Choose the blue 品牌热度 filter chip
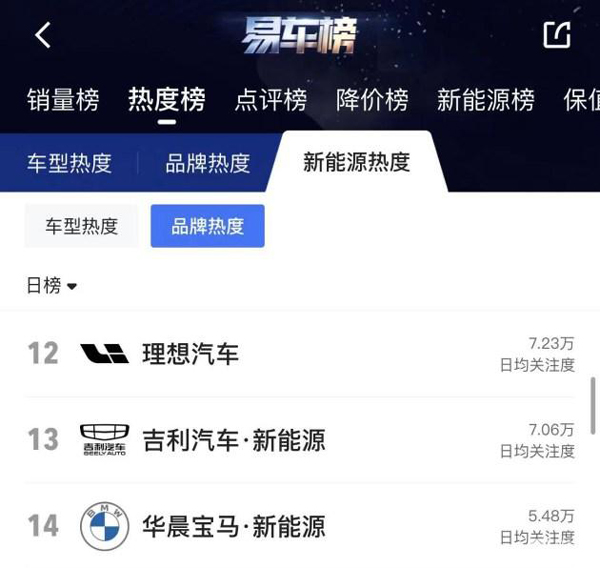 (207, 226)
